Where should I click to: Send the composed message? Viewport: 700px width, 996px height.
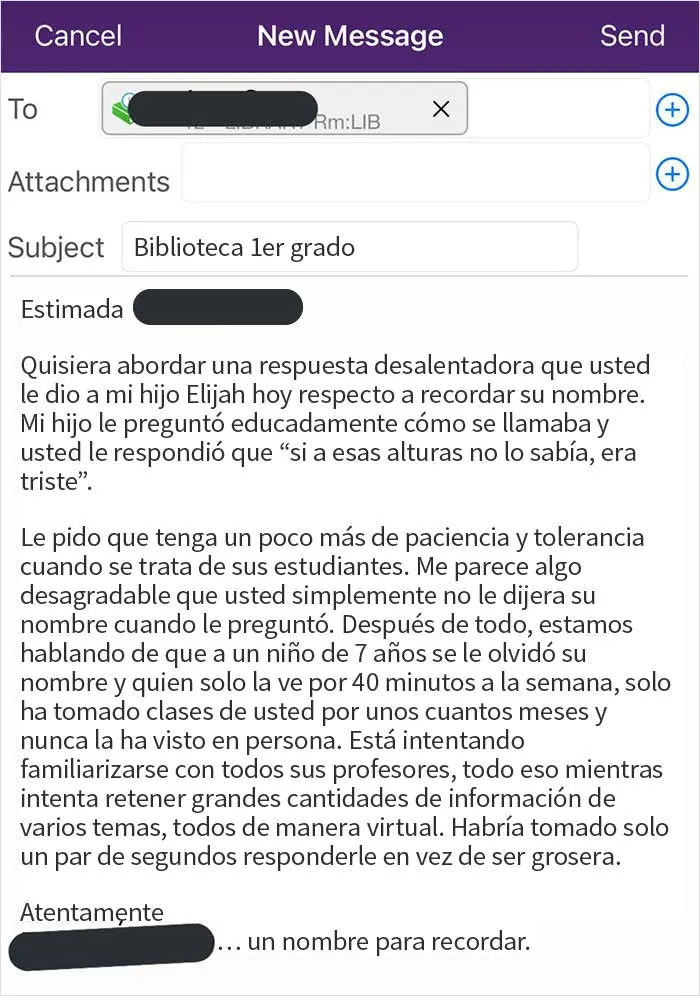click(x=632, y=36)
